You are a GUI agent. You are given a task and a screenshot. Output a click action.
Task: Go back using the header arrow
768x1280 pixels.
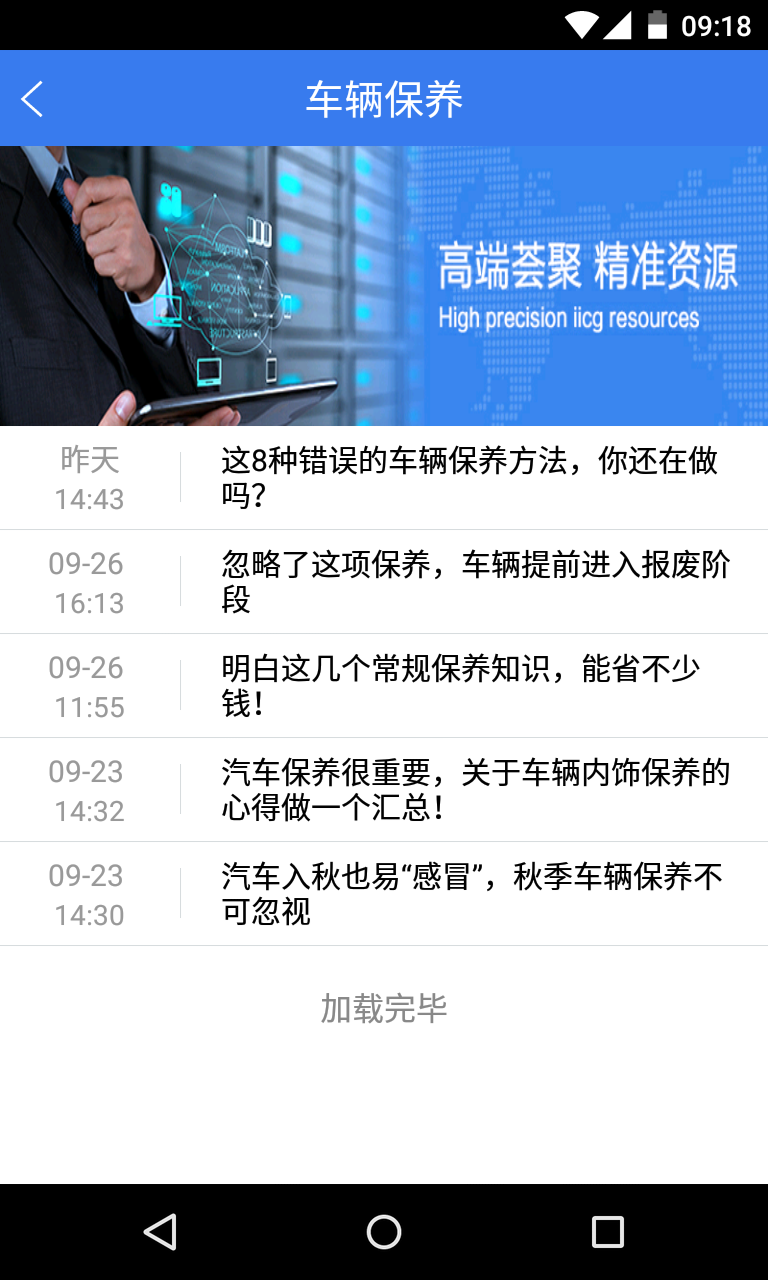tap(33, 99)
